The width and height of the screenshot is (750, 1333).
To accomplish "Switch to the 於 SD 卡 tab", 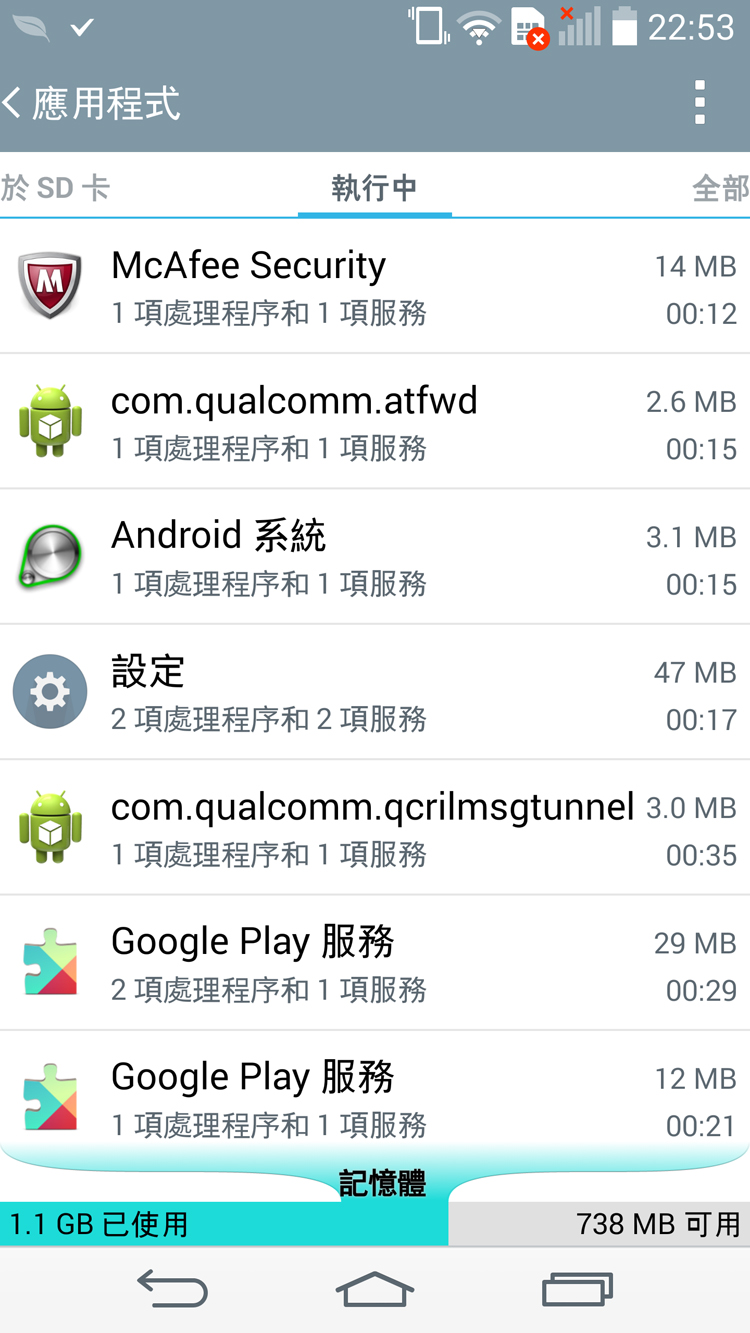I will tap(56, 188).
